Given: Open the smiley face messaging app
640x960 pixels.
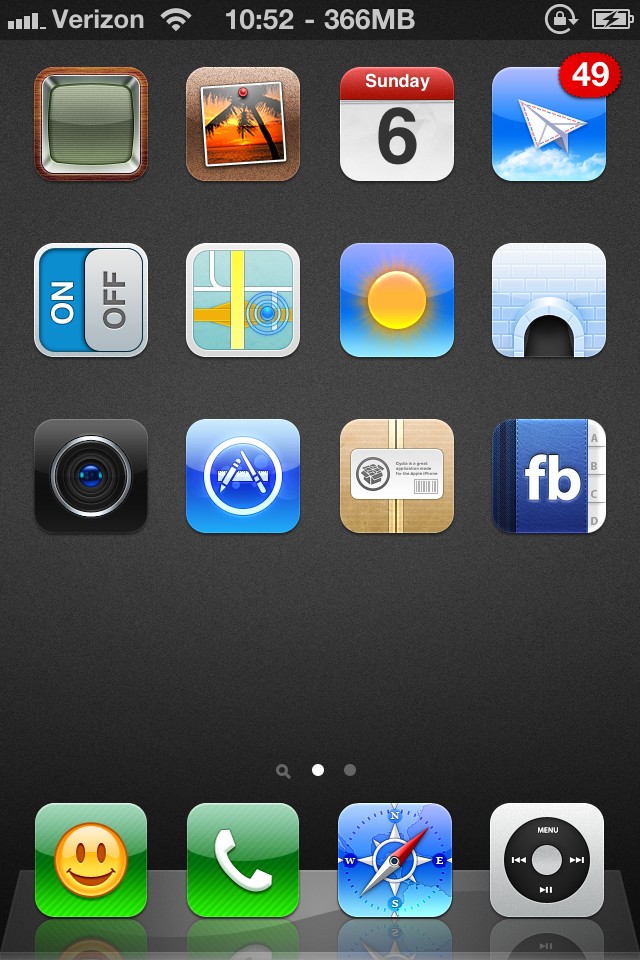Looking at the screenshot, I should pyautogui.click(x=91, y=860).
